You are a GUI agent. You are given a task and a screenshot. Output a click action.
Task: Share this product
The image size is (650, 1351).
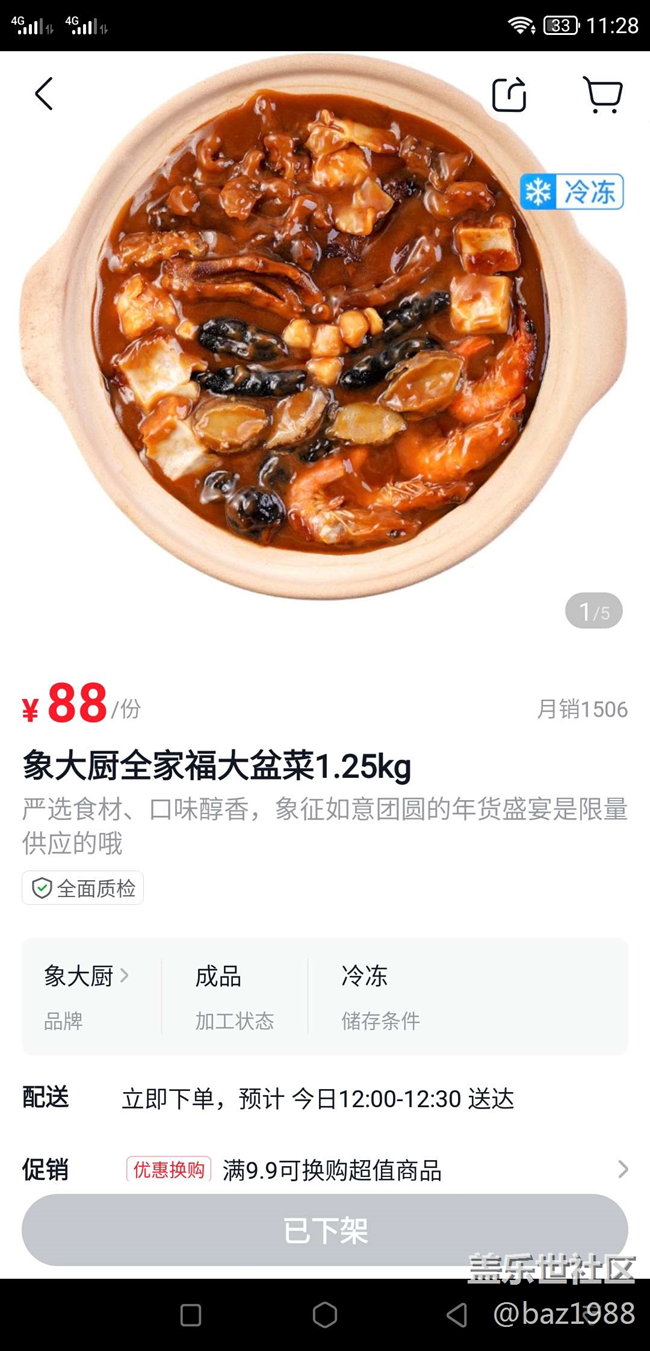click(509, 95)
